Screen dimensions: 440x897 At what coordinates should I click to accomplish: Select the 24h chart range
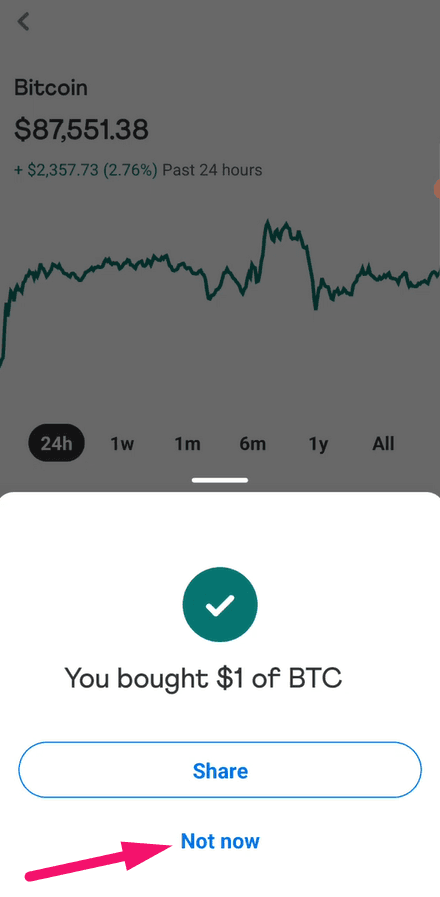point(56,443)
